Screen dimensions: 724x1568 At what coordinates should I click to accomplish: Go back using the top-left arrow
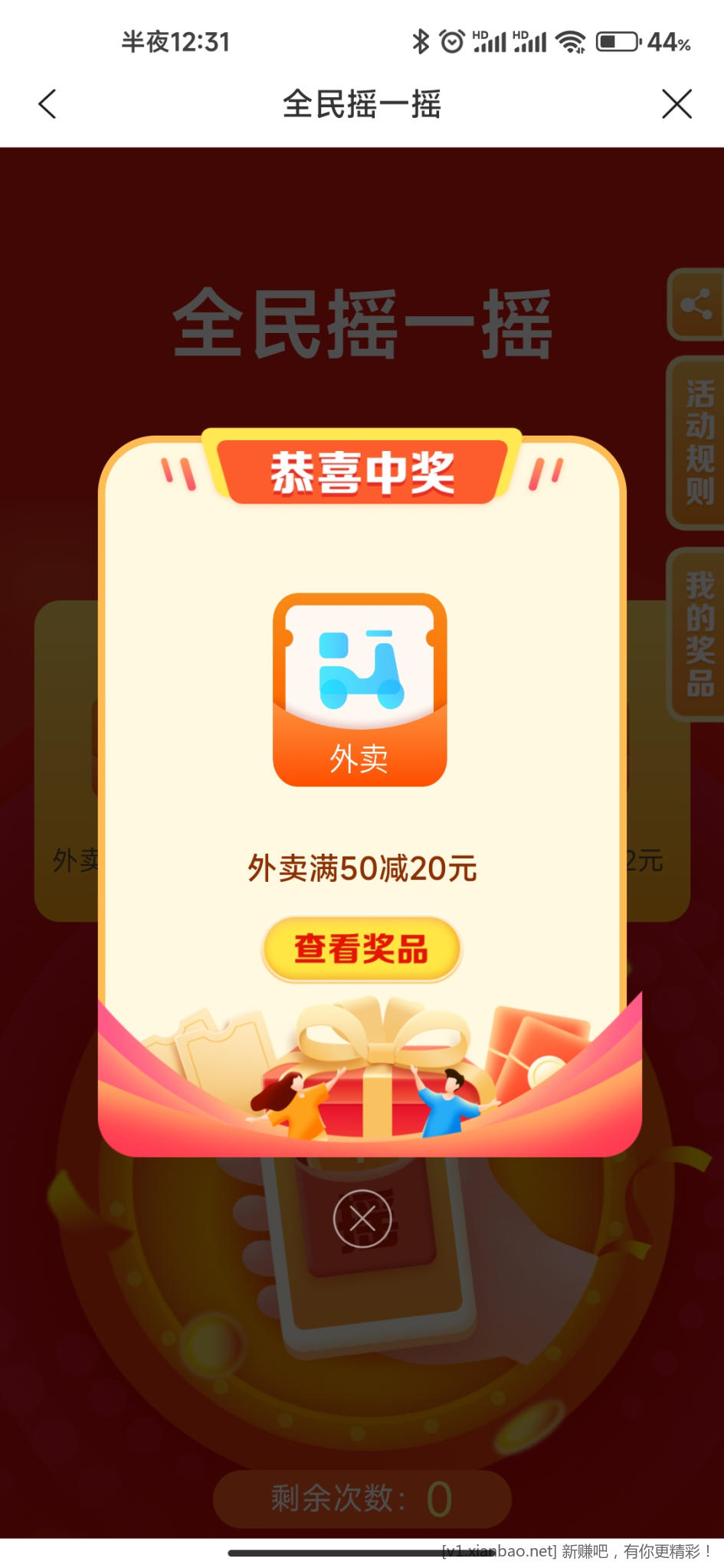click(x=48, y=104)
